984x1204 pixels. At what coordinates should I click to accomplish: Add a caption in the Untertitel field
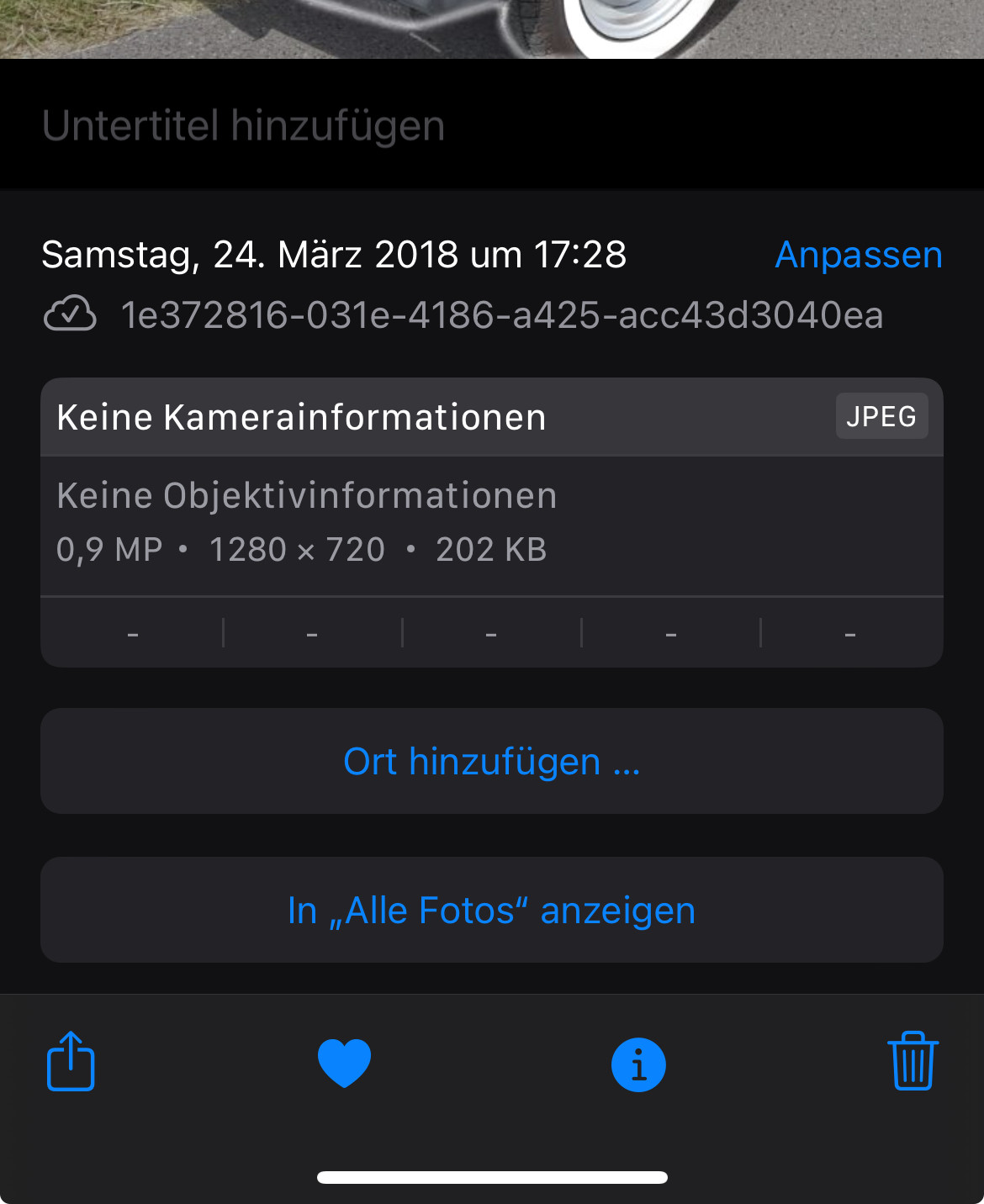(244, 126)
